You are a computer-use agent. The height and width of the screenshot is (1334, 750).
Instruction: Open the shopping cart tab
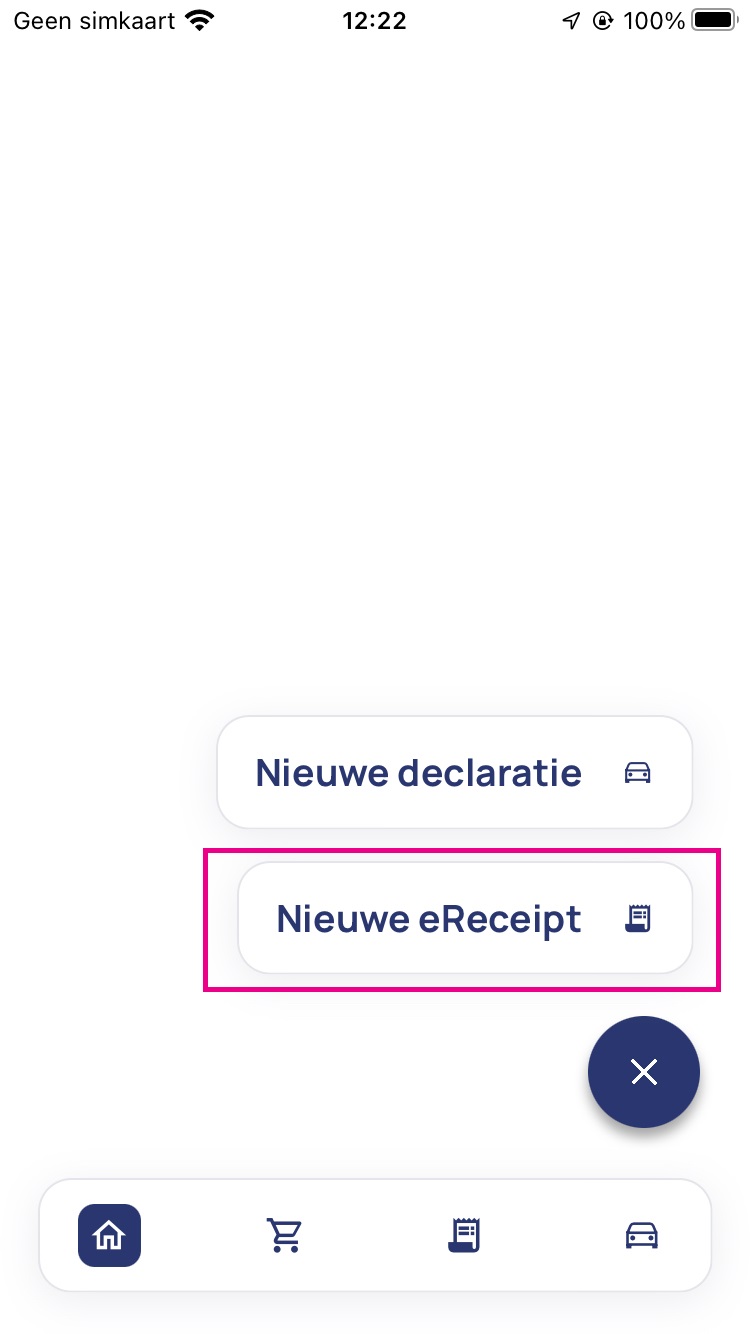tap(285, 1236)
